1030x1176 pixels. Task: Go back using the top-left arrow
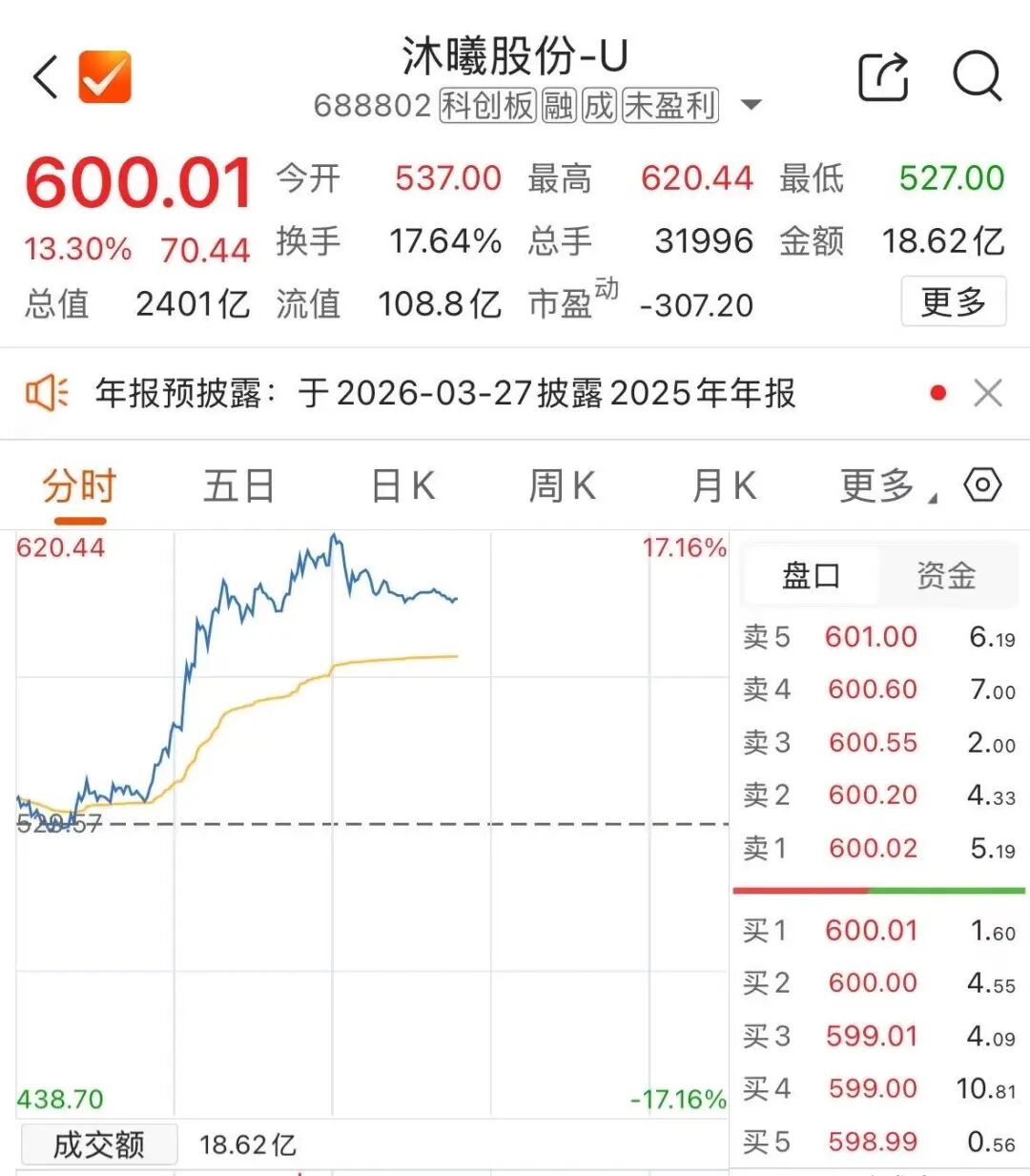[46, 76]
